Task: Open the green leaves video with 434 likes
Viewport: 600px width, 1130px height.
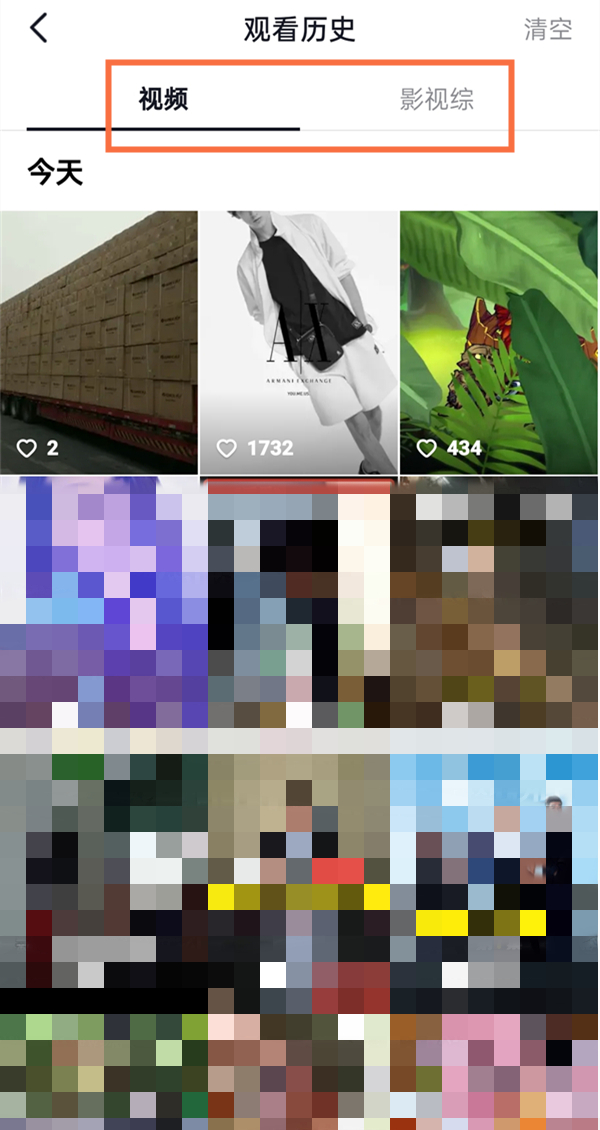Action: tap(499, 342)
